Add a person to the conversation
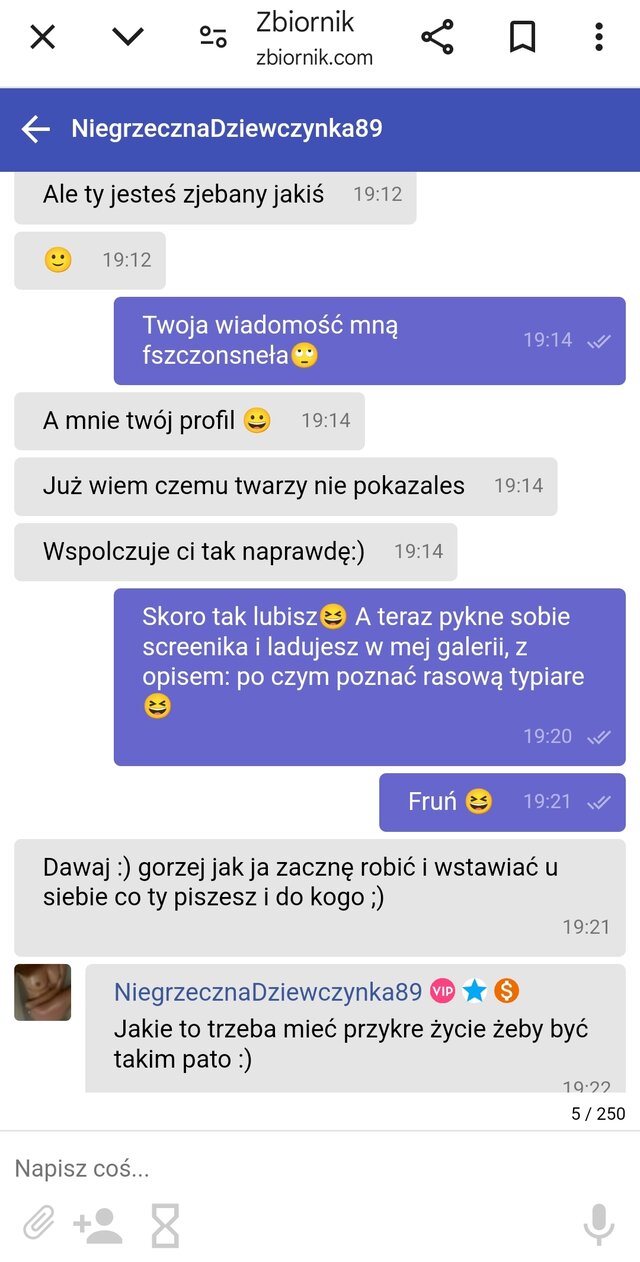Image resolution: width=640 pixels, height=1262 pixels. (x=98, y=1223)
